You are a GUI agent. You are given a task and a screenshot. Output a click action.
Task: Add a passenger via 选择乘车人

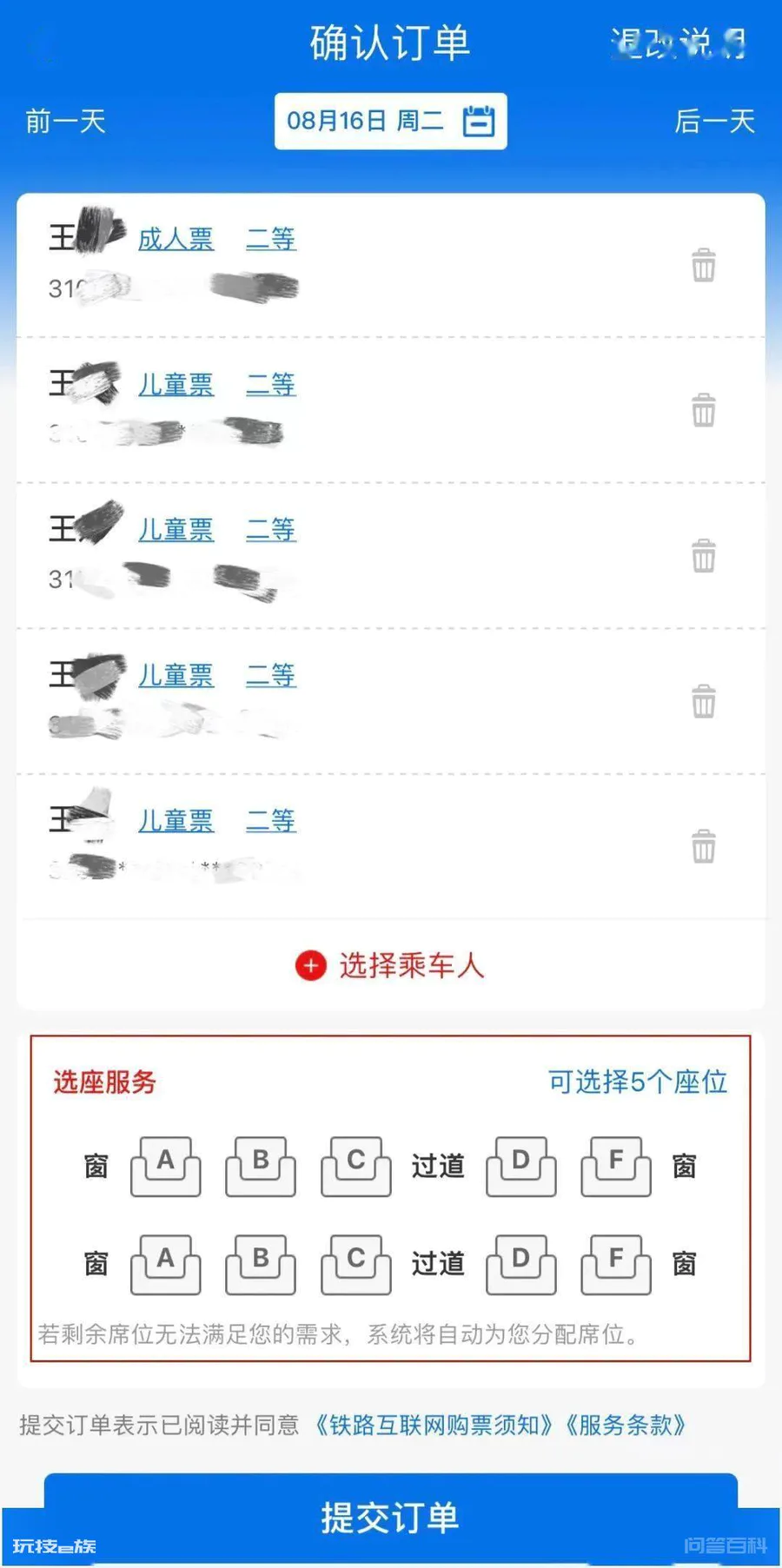pos(390,965)
